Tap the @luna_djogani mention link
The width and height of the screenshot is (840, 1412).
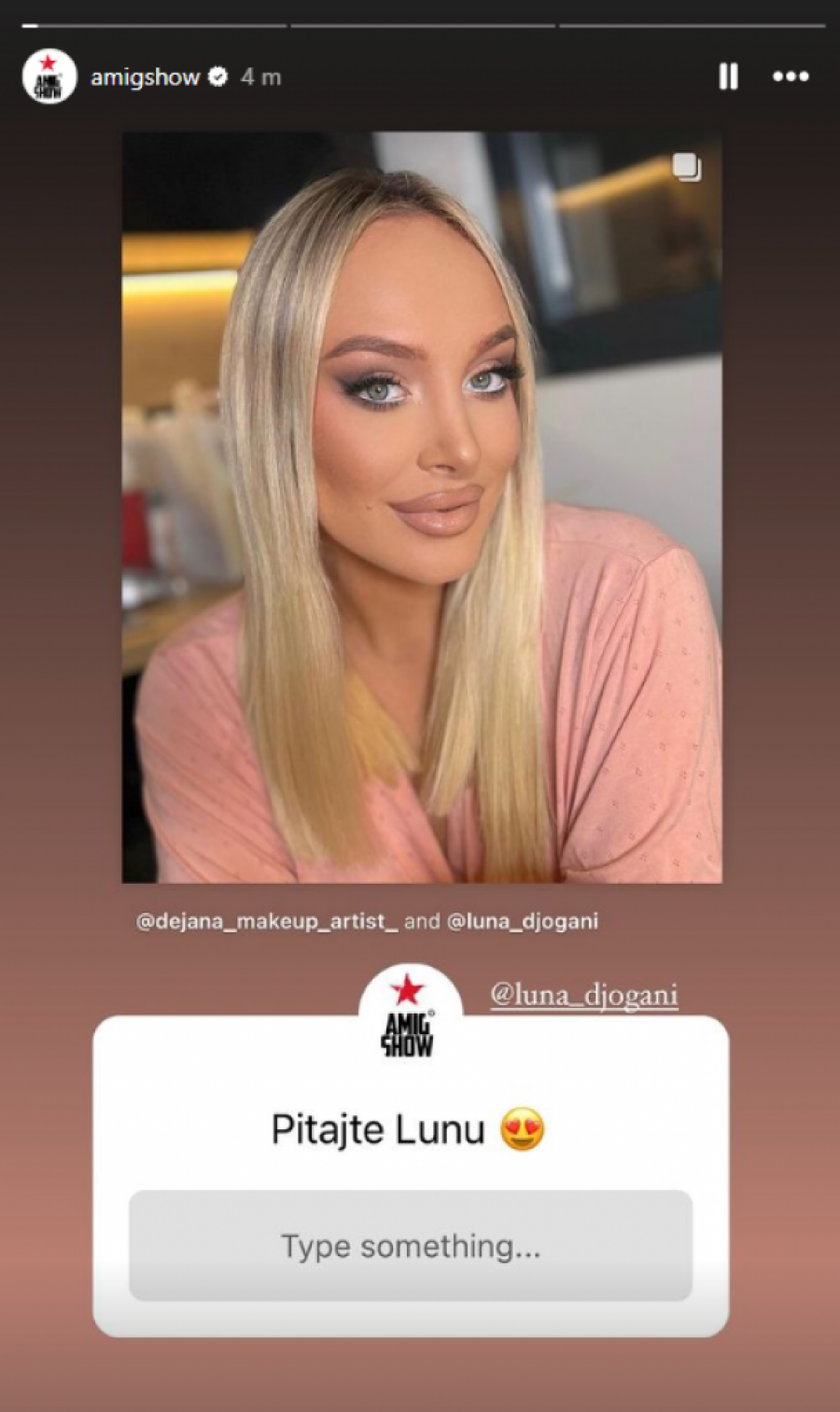pyautogui.click(x=584, y=995)
